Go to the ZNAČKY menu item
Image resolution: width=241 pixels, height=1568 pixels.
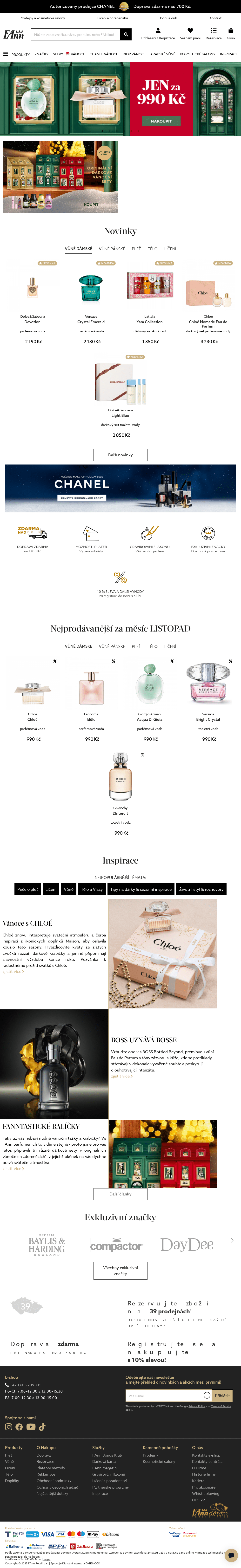[x=41, y=54]
